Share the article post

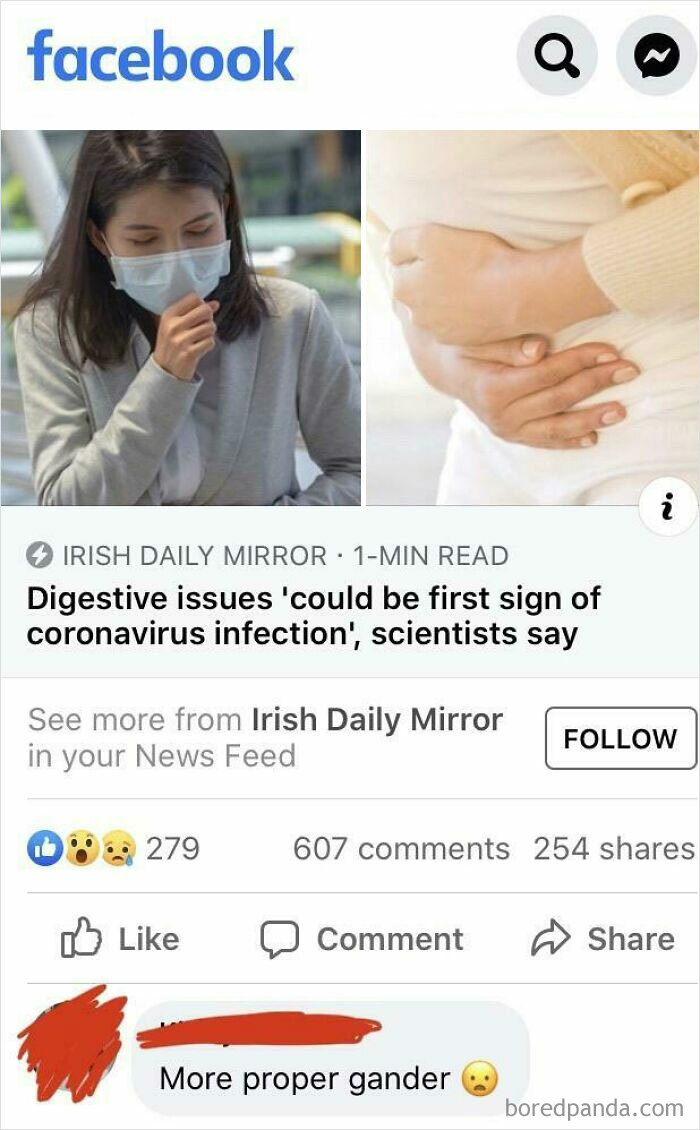(x=602, y=939)
